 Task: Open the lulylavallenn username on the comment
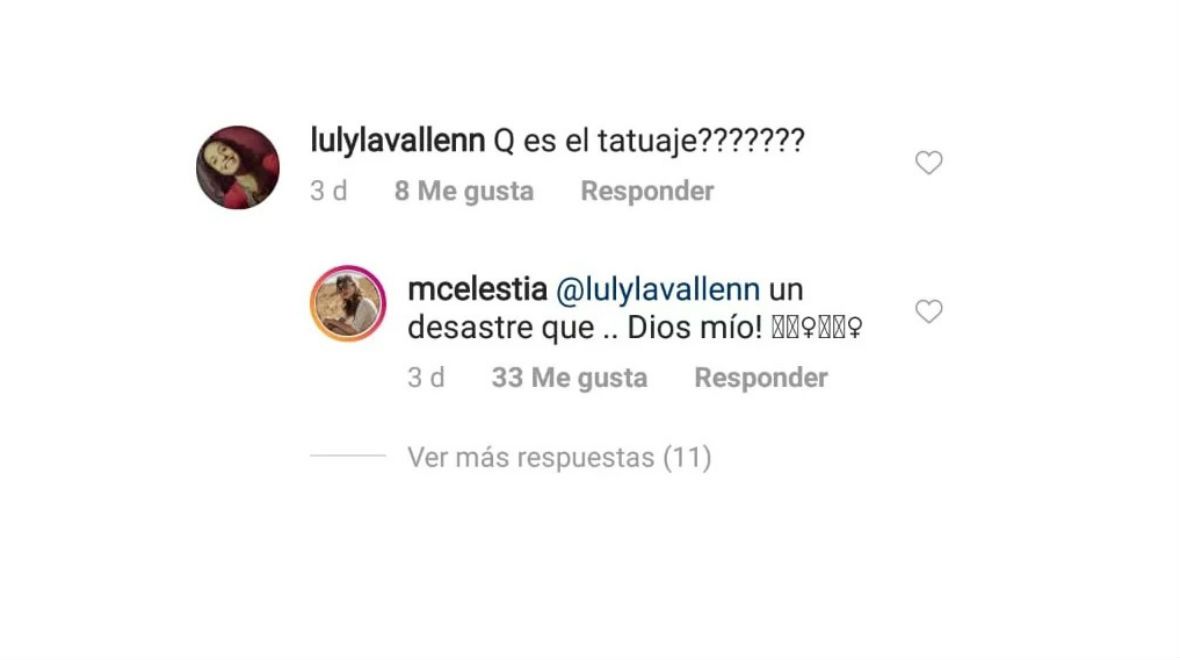[x=398, y=142]
